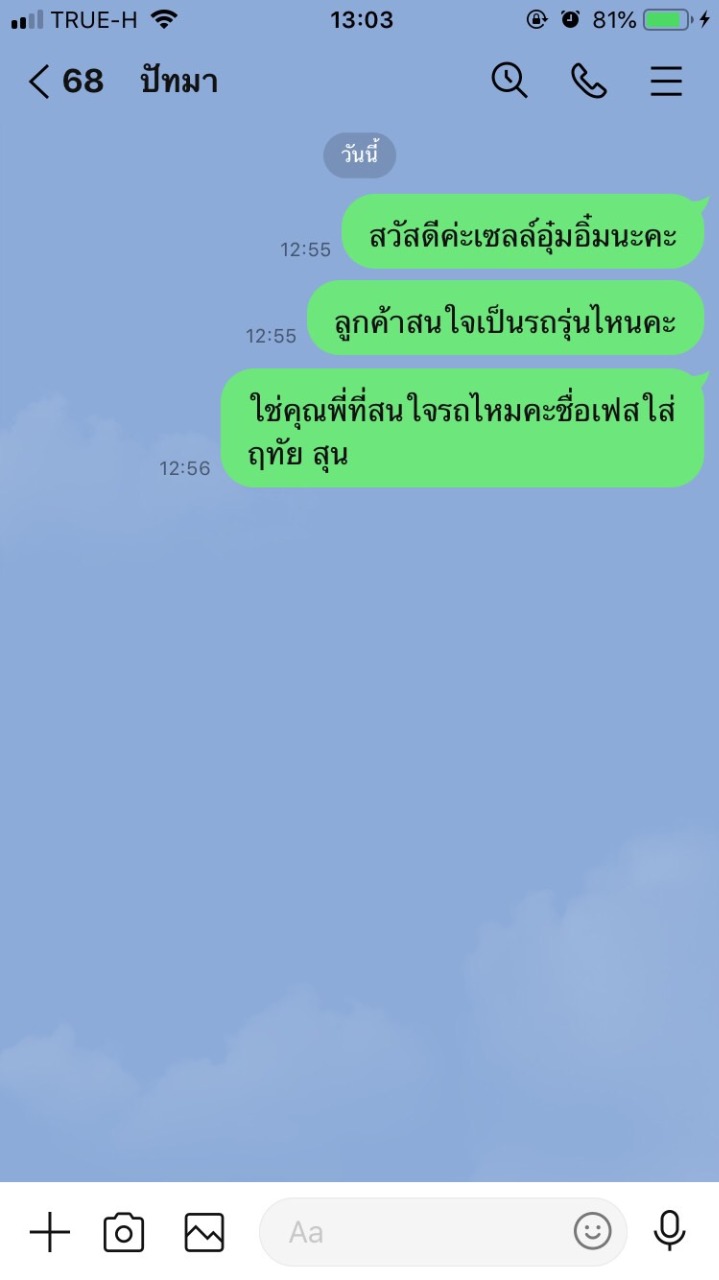Viewport: 719px width, 1280px height.
Task: Search within the chat with ปัทมา
Action: click(509, 81)
